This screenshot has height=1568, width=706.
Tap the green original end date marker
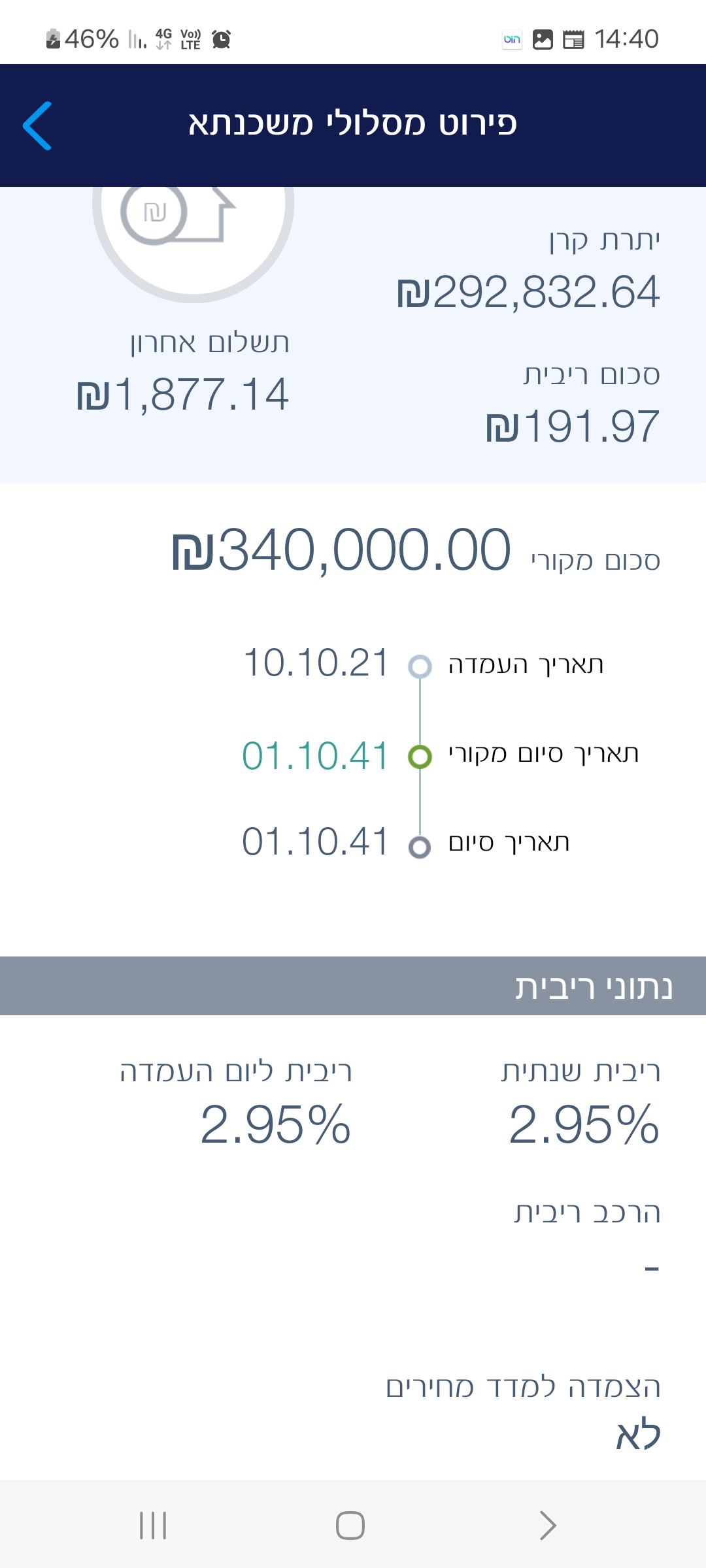coord(419,757)
